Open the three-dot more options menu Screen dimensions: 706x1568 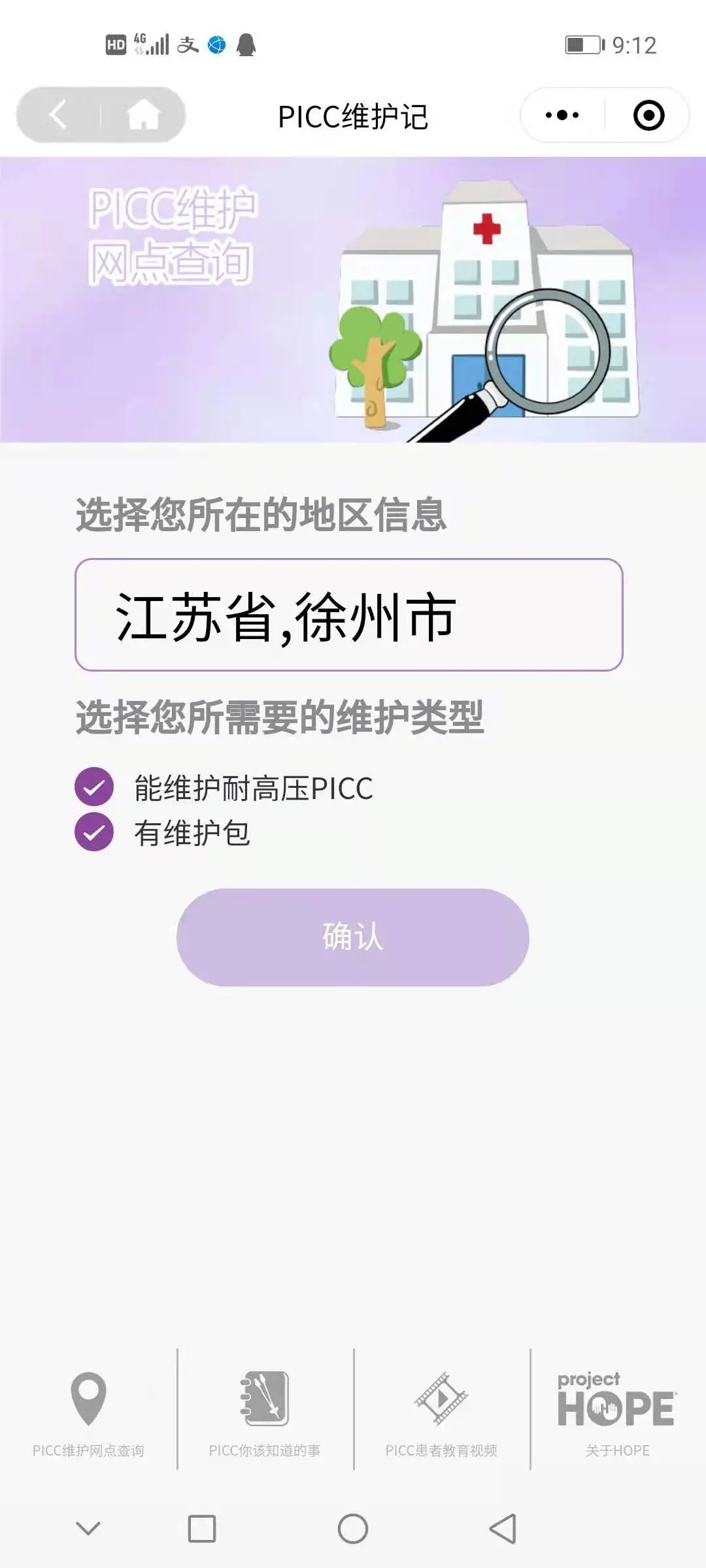coord(562,116)
